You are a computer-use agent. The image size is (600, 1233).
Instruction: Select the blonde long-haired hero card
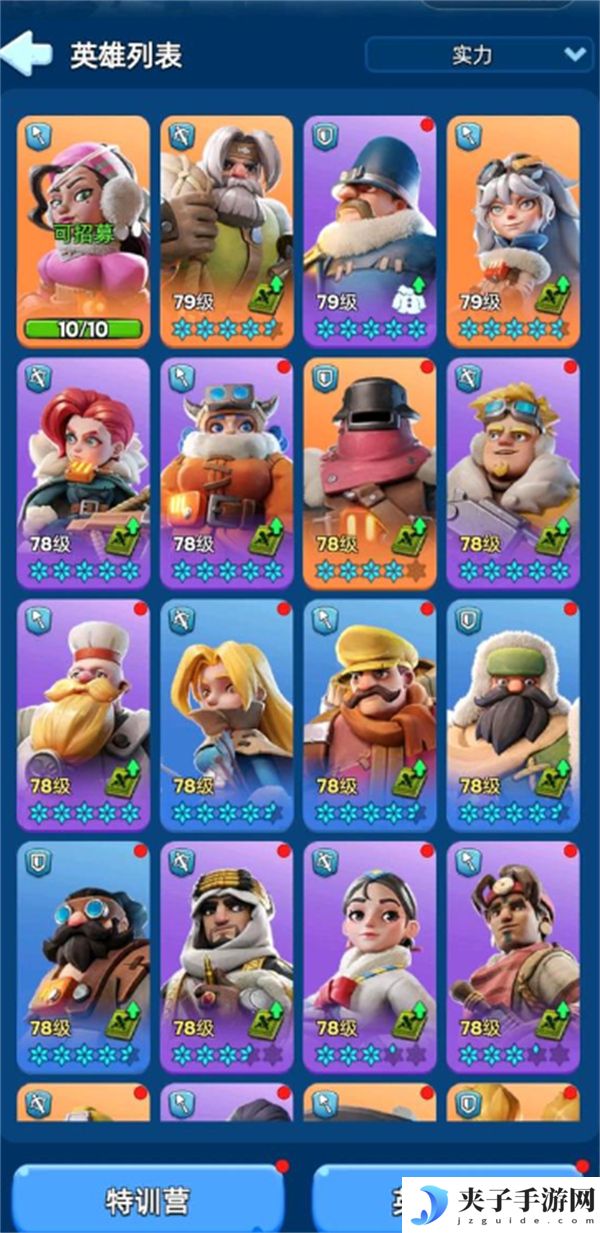tap(227, 714)
